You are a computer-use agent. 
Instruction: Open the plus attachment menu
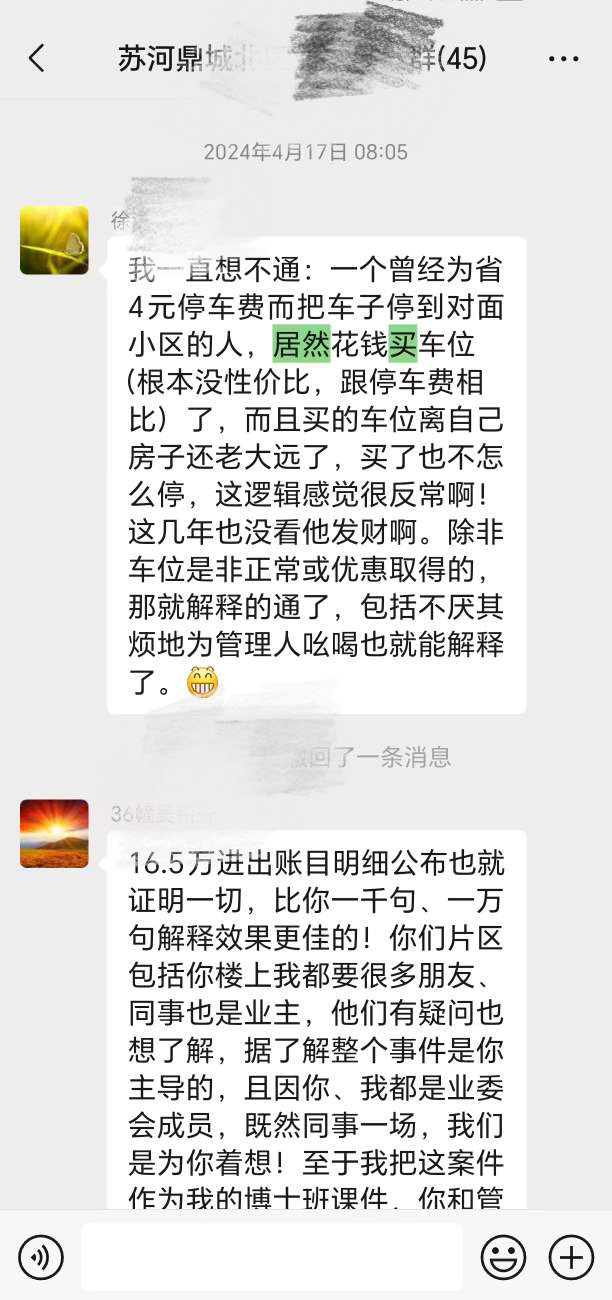571,1257
